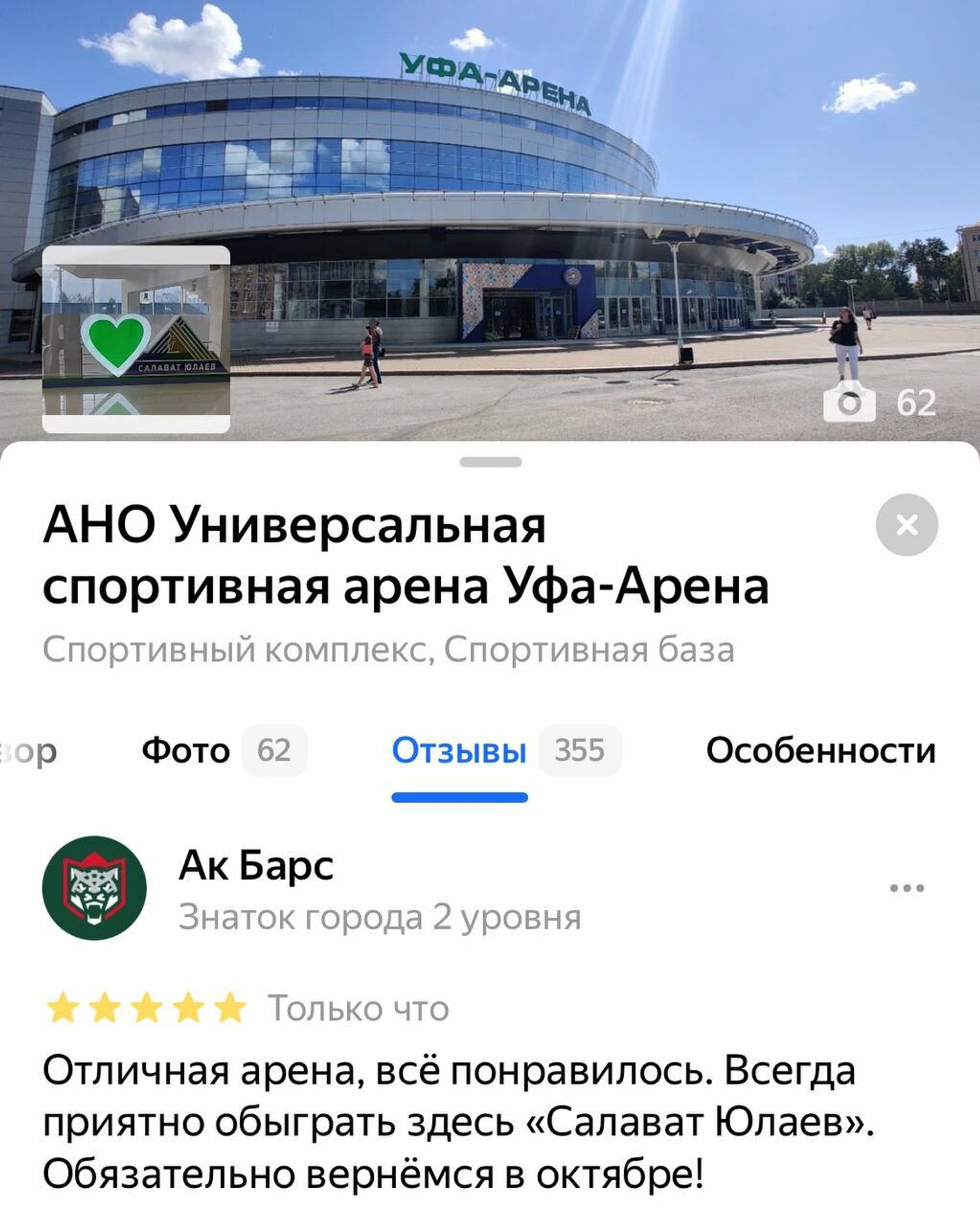Open the Салават Юлаев photo thumbnail

[x=136, y=339]
